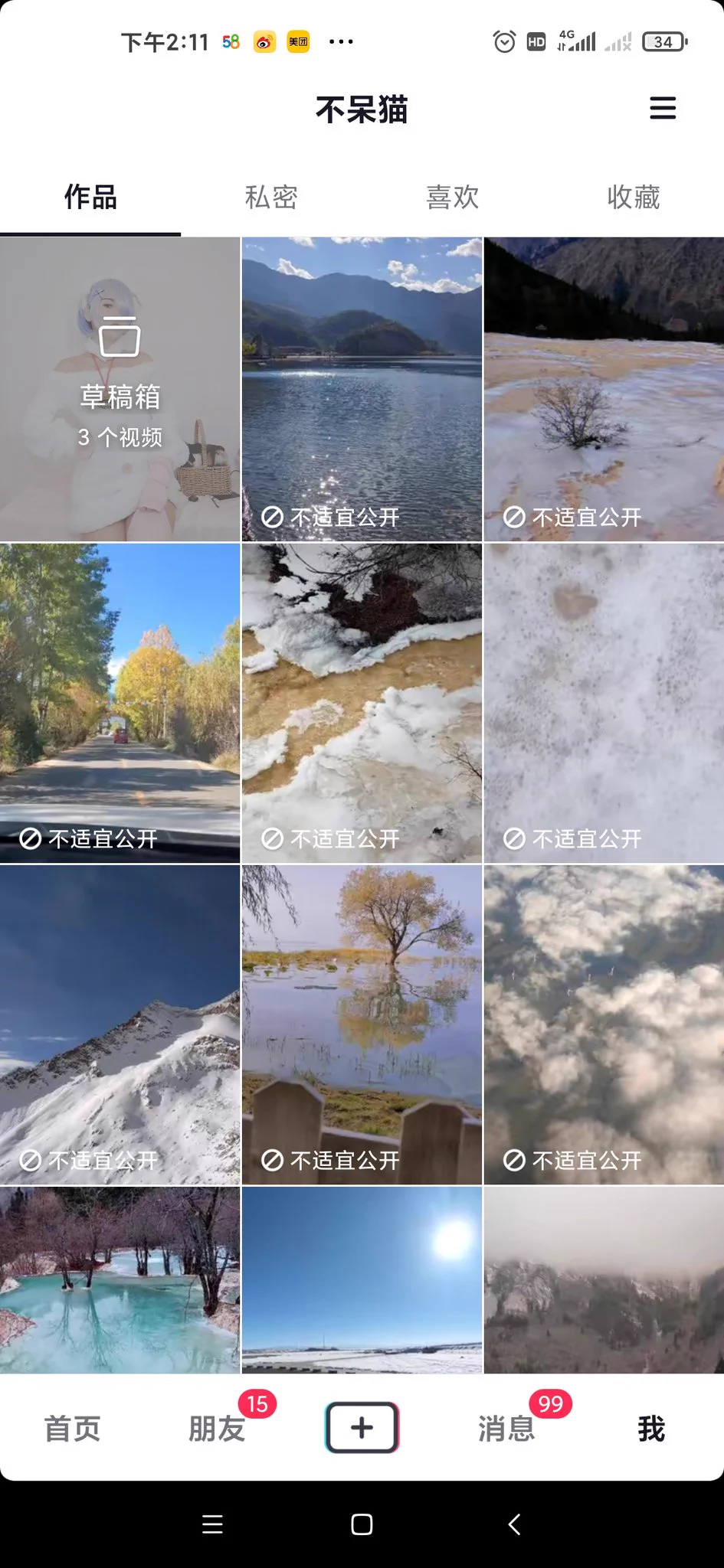Screen dimensions: 724x1568
Task: Open the turquoise pool video
Action: click(x=120, y=1280)
